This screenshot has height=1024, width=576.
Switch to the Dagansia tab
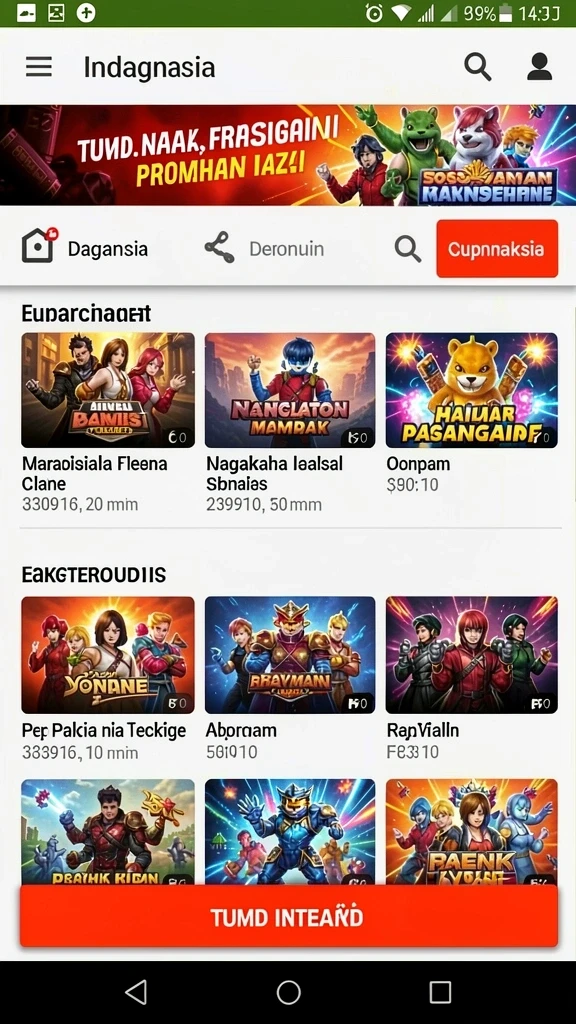[x=85, y=249]
